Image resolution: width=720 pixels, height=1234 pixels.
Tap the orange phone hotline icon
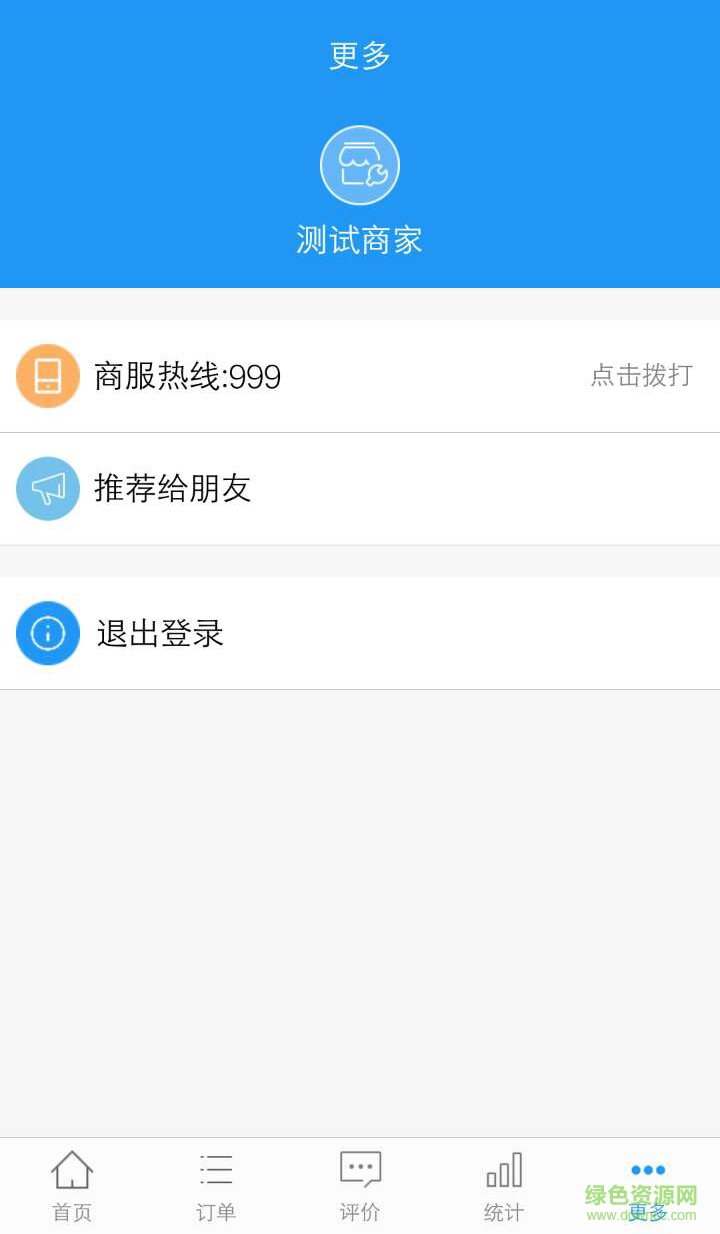click(x=47, y=375)
